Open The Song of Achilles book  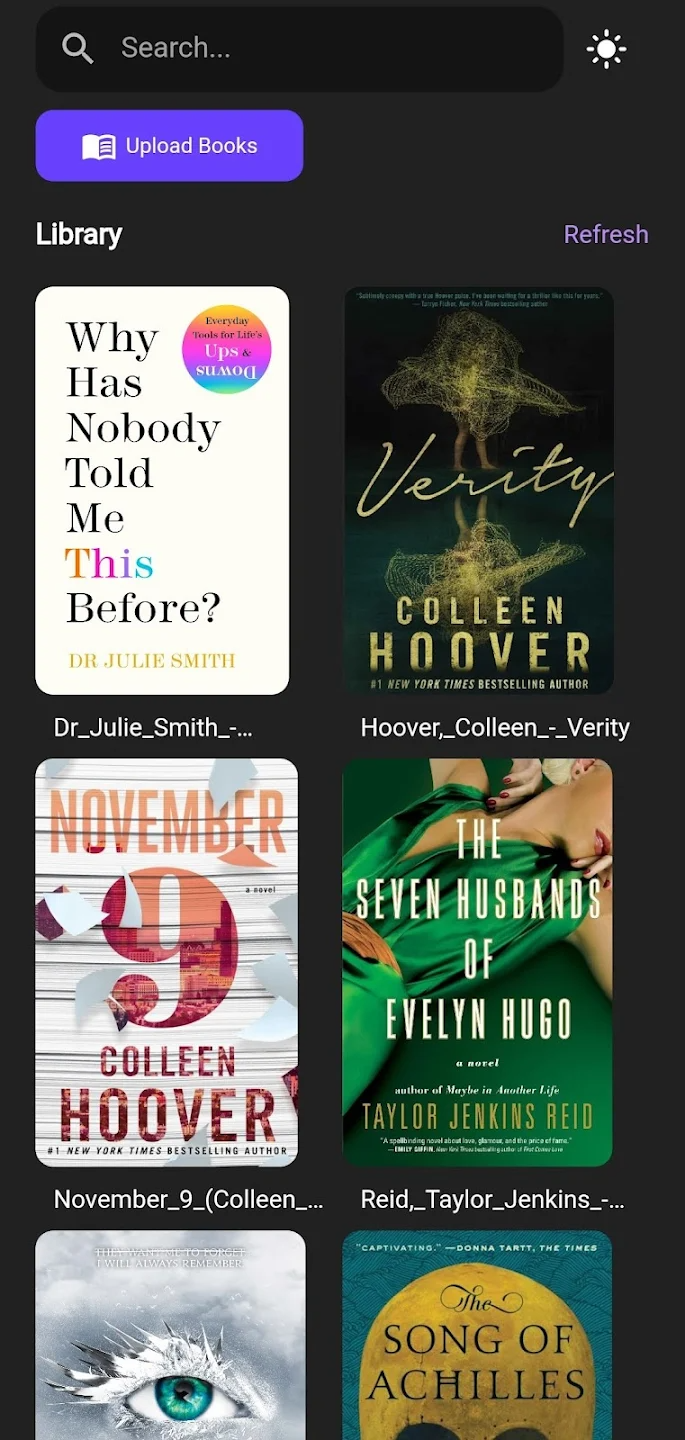tap(478, 1335)
